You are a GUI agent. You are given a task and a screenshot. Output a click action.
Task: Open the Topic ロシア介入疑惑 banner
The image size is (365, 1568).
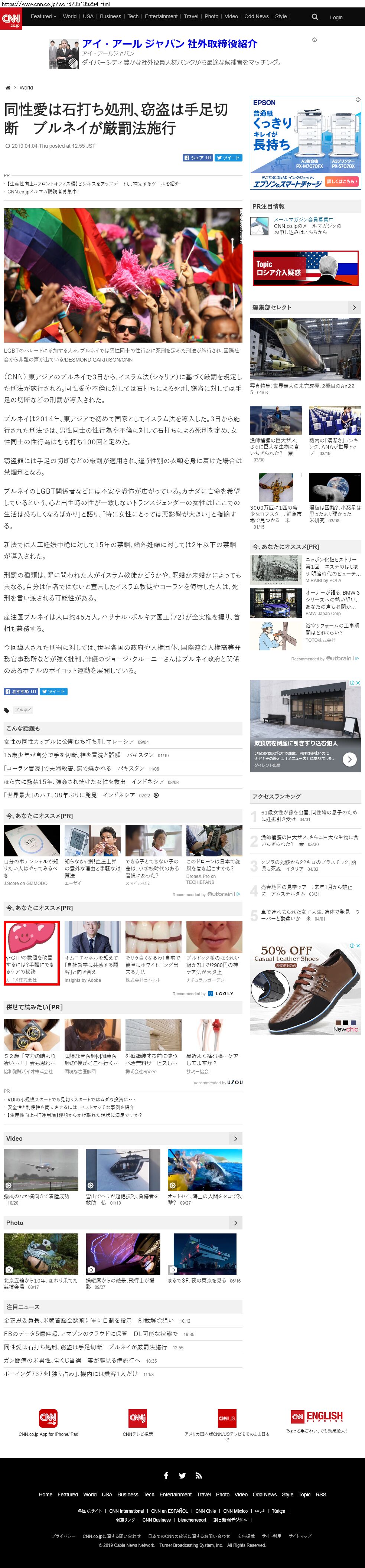305,268
